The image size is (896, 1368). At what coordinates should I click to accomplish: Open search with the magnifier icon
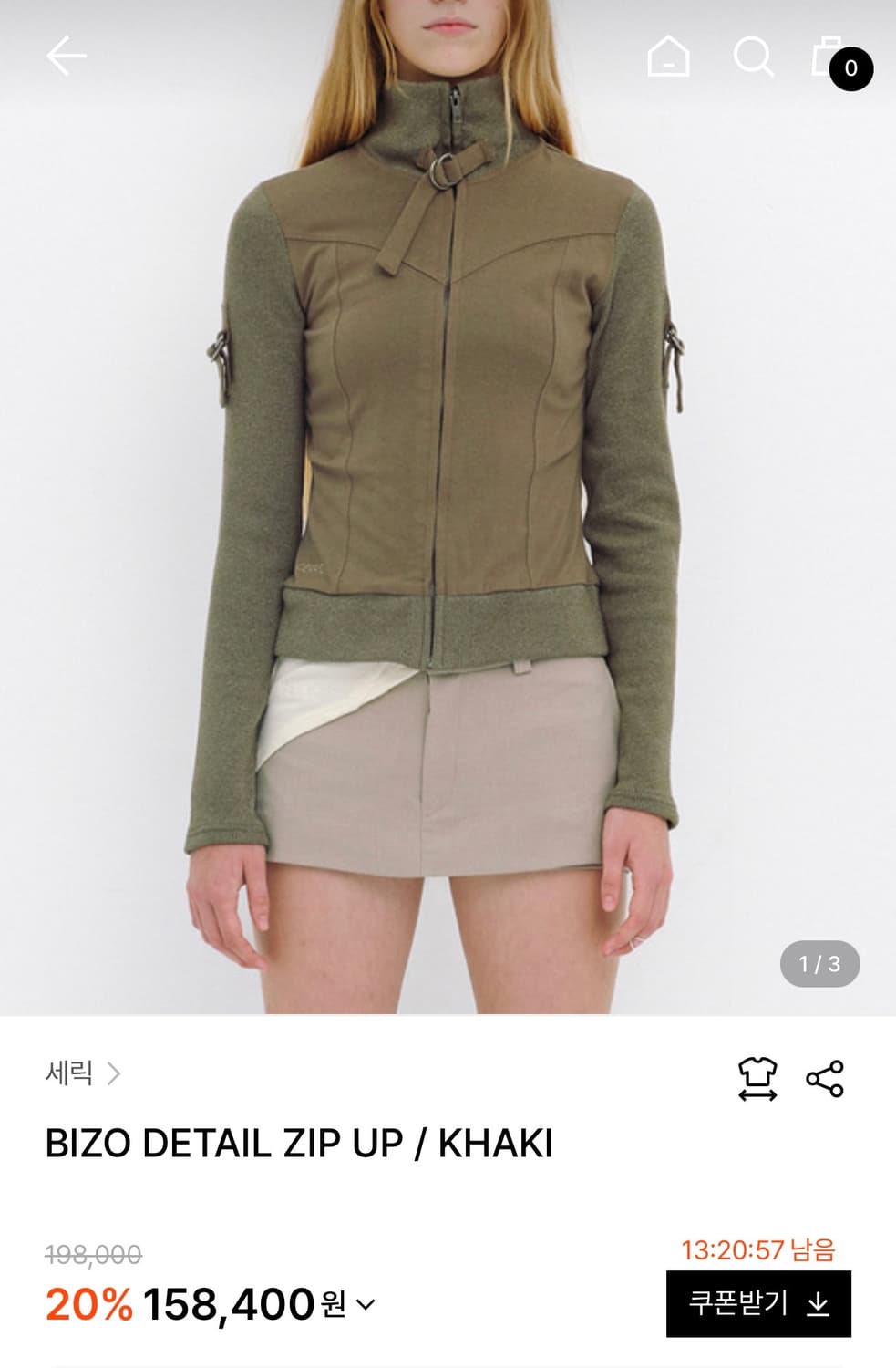(x=753, y=57)
